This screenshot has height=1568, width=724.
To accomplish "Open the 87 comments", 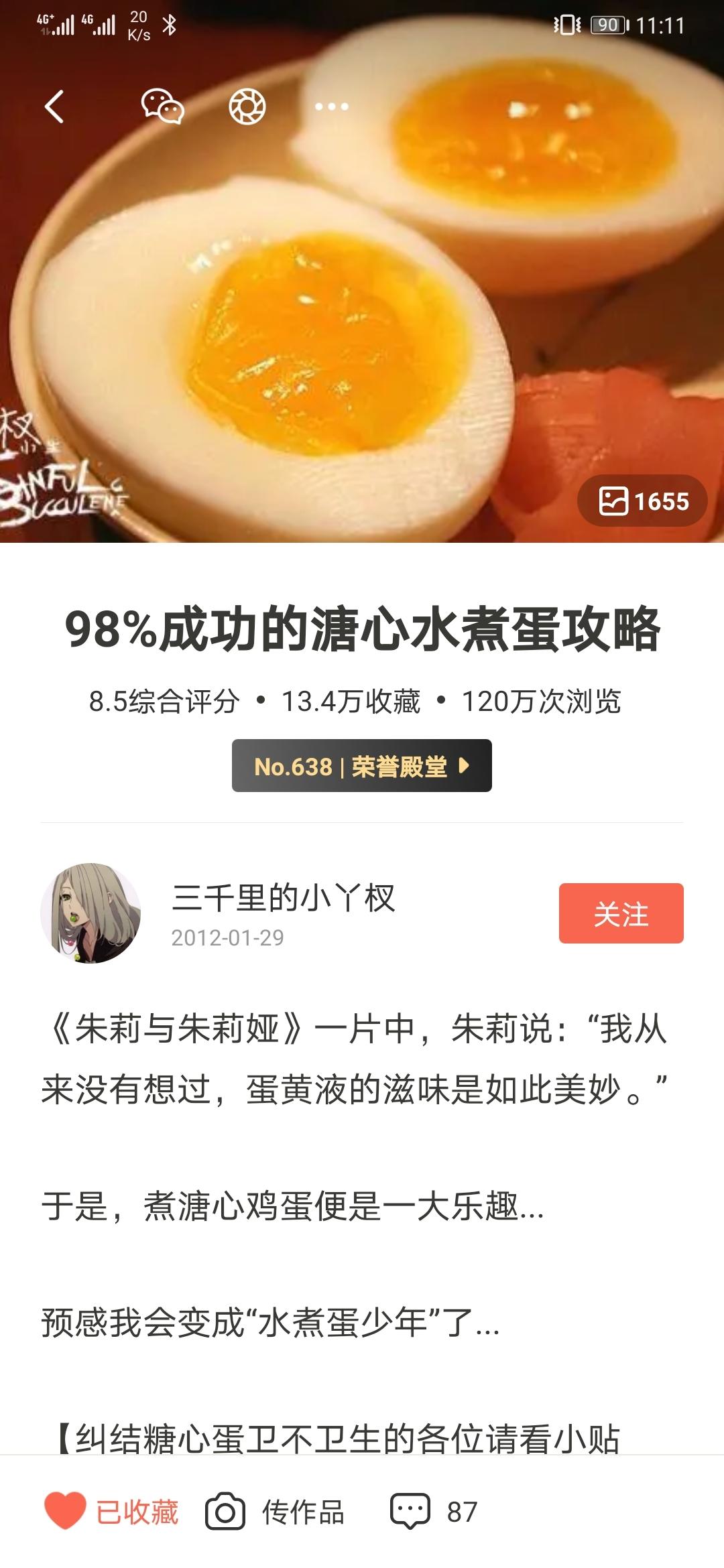I will tap(434, 1512).
